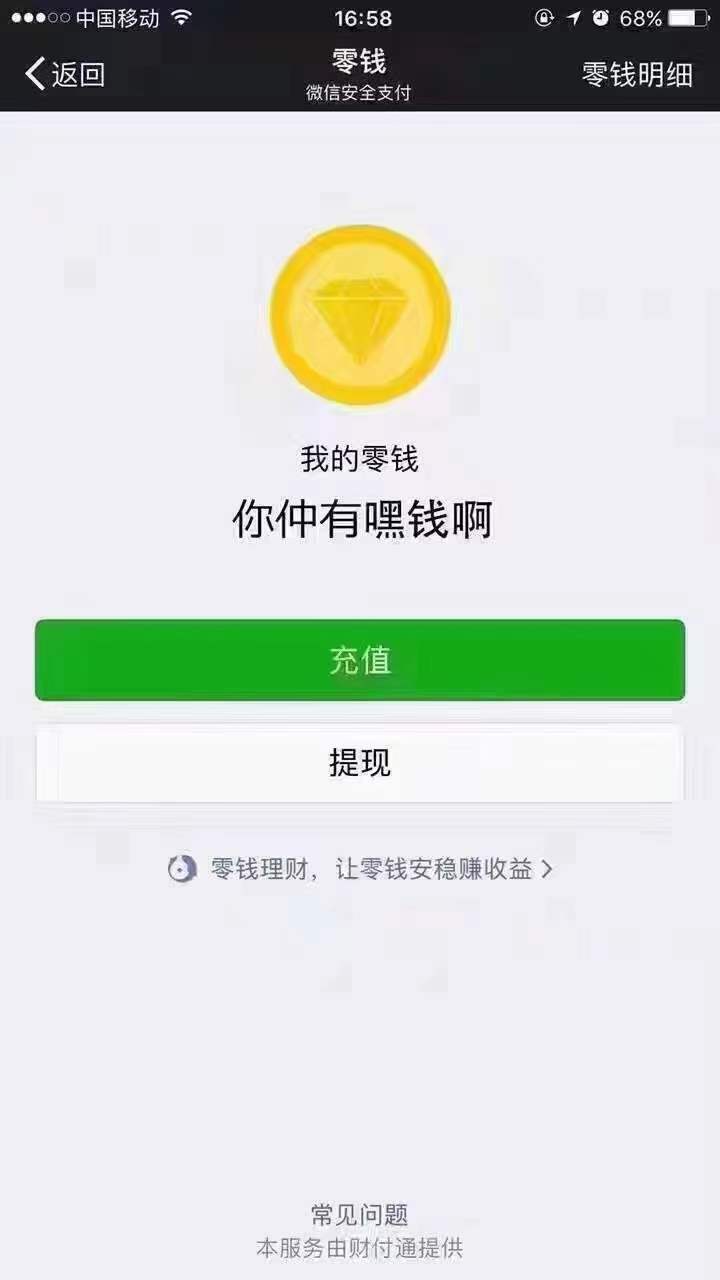Image resolution: width=720 pixels, height=1280 pixels.
Task: Tap the green 充值 button
Action: coord(360,660)
